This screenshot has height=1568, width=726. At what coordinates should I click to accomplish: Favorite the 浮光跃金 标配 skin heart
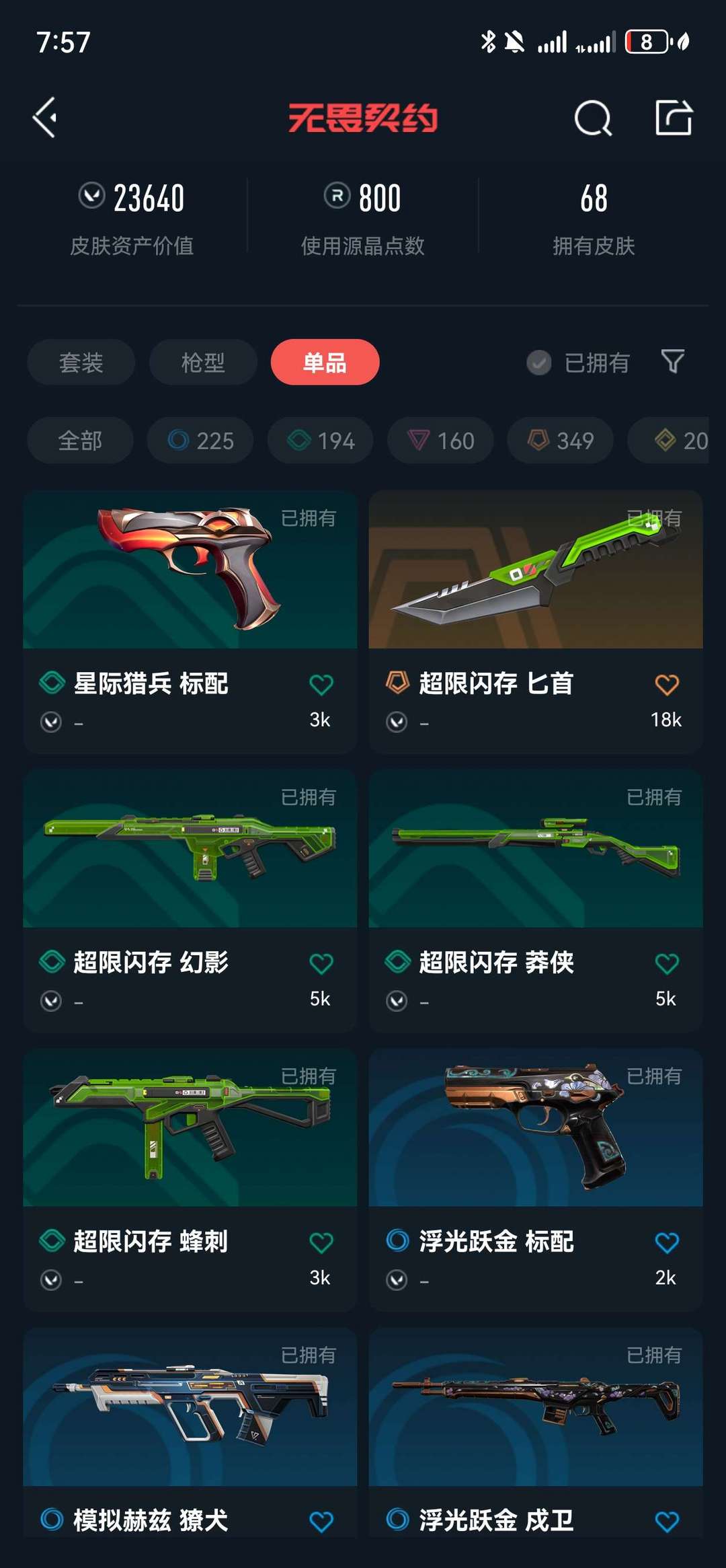point(666,1242)
